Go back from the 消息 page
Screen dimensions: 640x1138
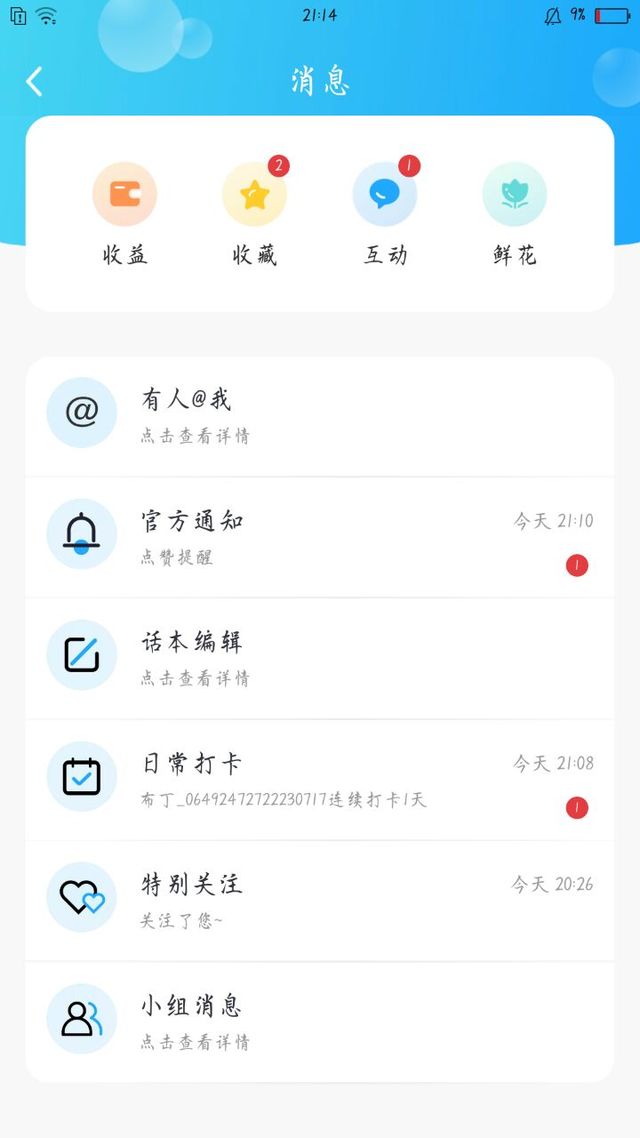[x=35, y=81]
